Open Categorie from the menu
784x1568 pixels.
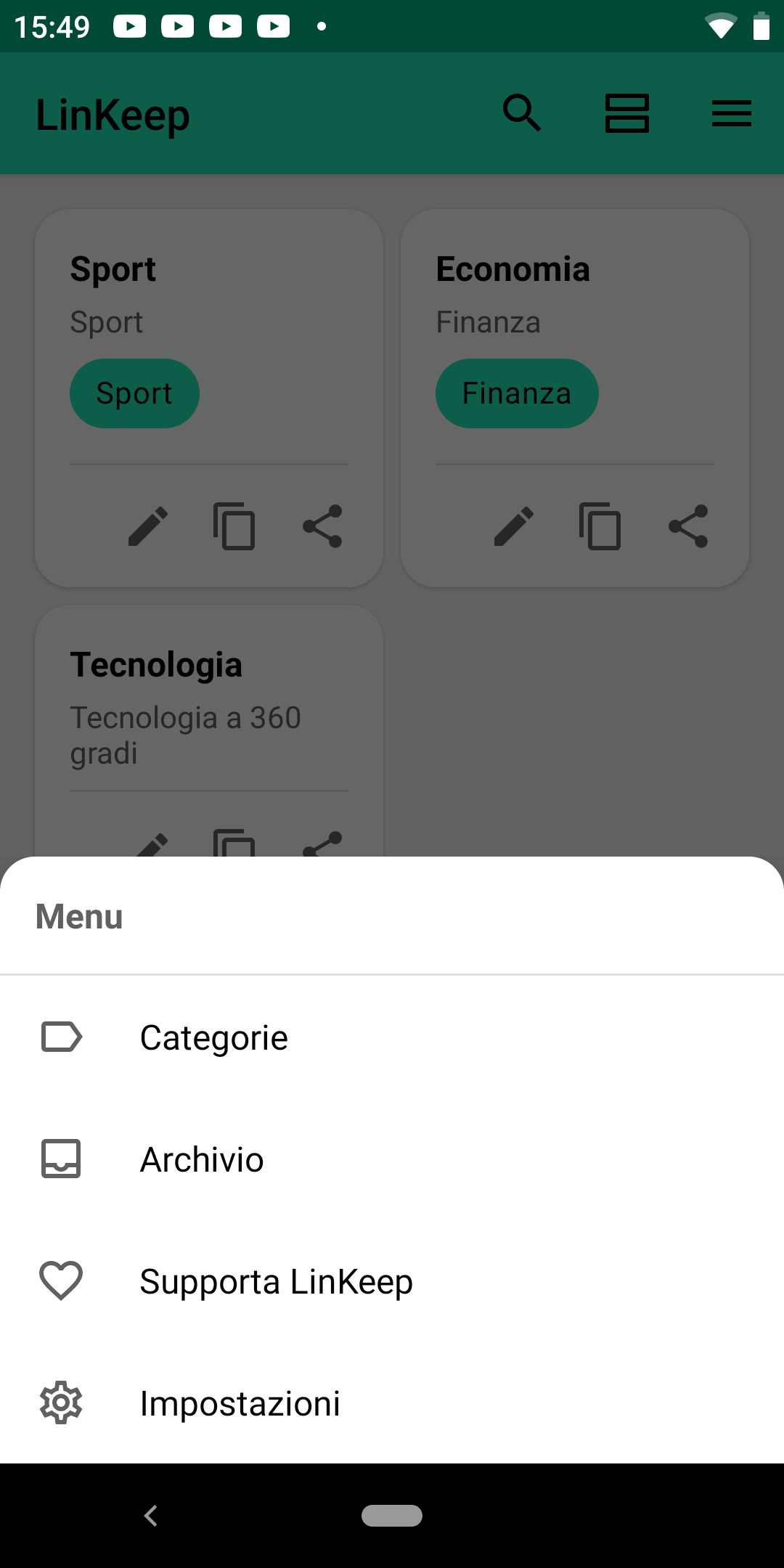pos(392,1037)
